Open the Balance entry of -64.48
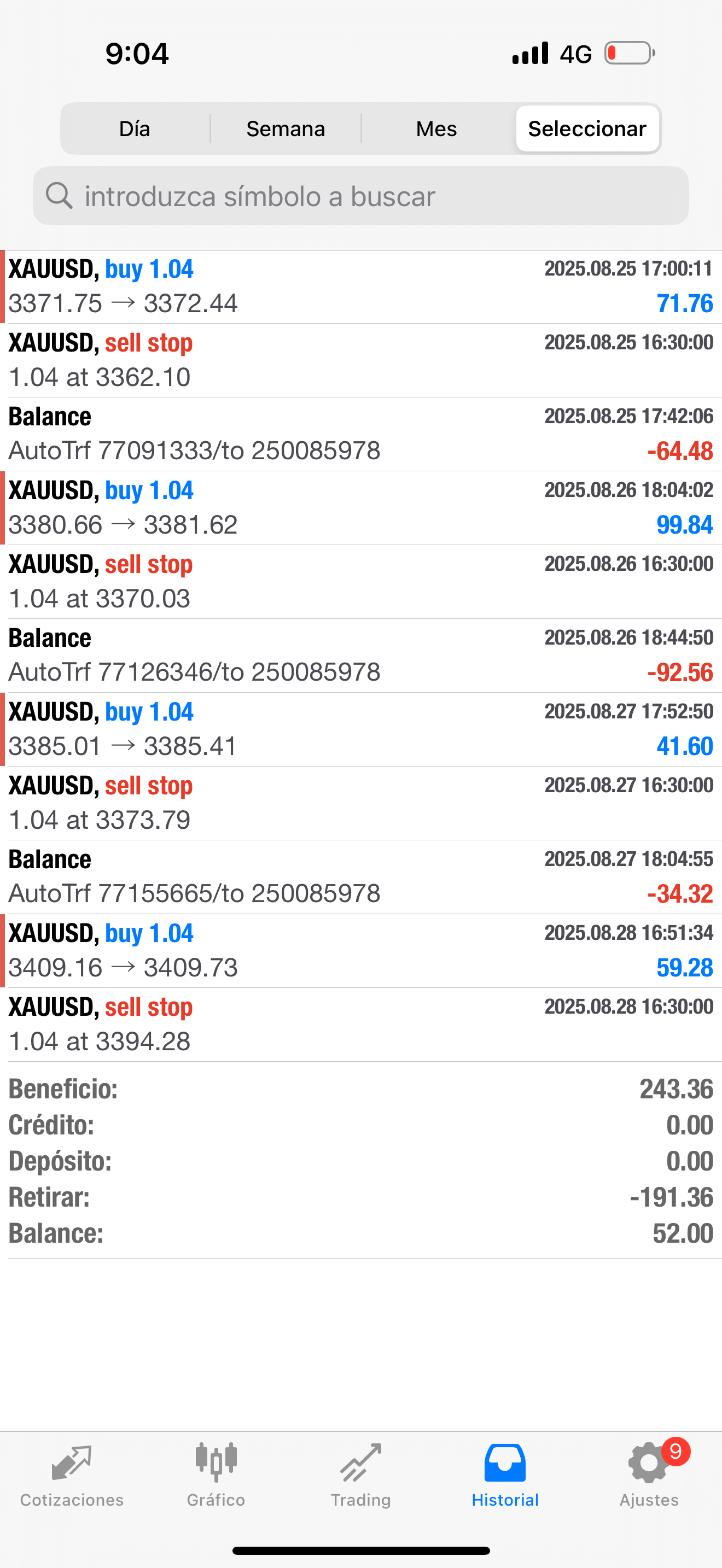Viewport: 722px width, 1568px height. [x=361, y=434]
